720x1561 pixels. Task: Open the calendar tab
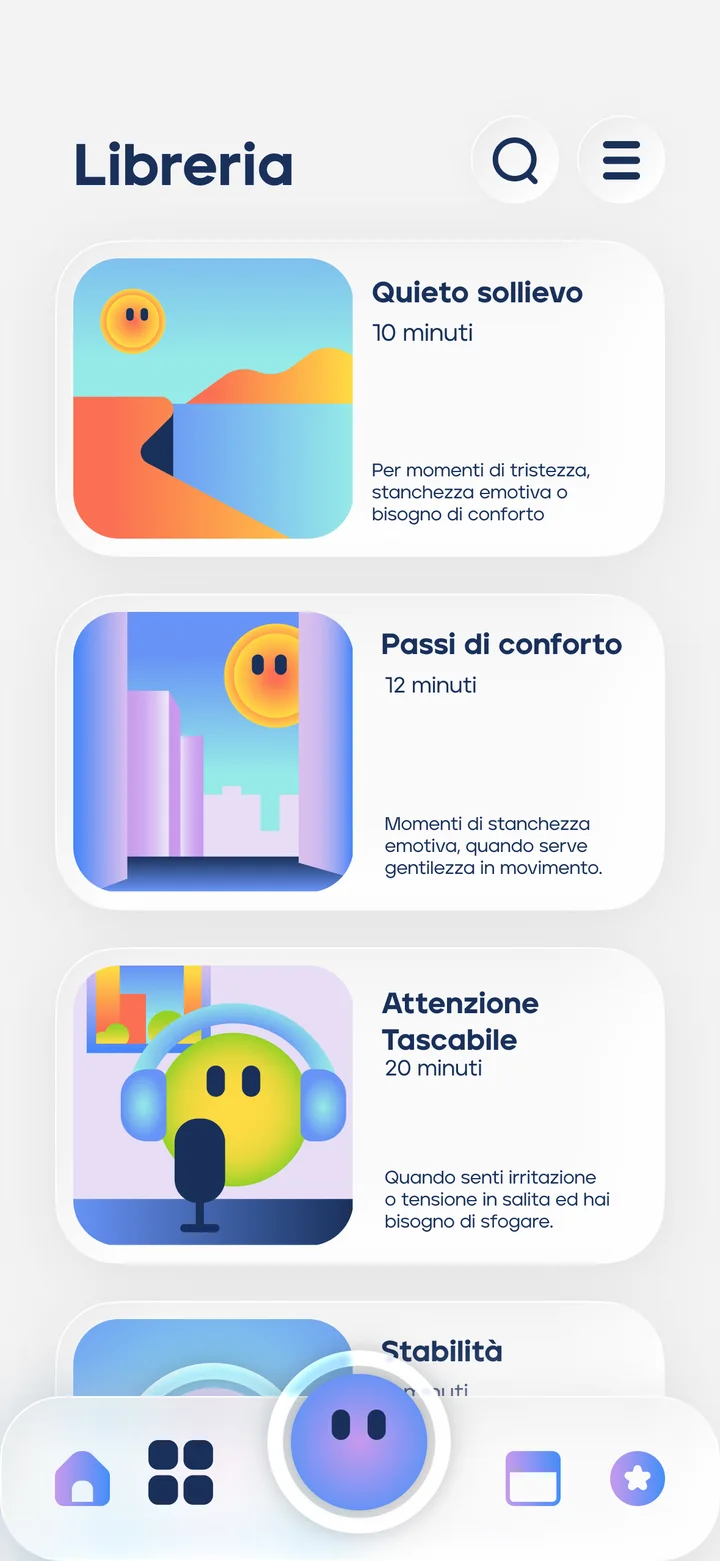point(533,1478)
